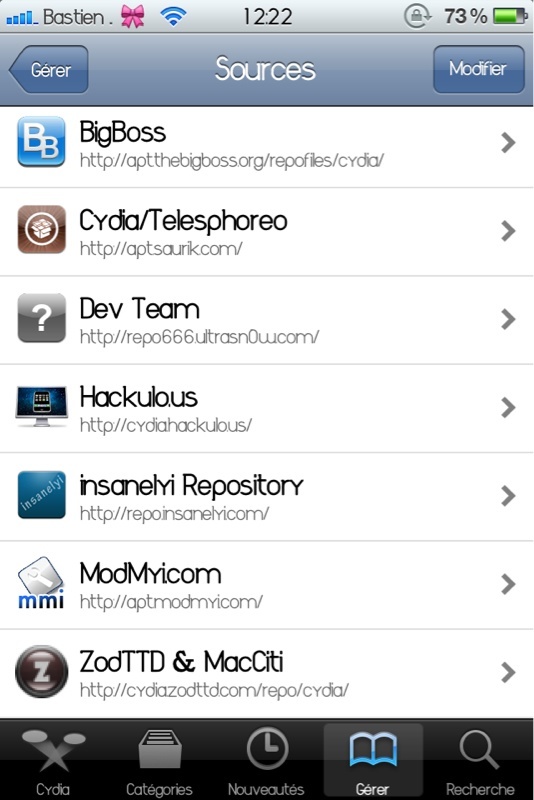Switch to the Catégories tab
Image resolution: width=534 pixels, height=800 pixels.
coord(160,761)
